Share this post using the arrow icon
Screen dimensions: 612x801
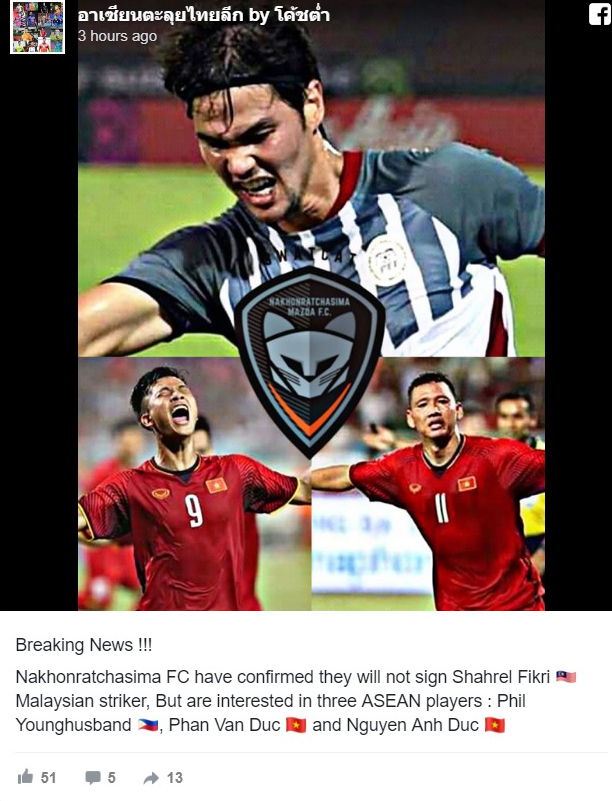[x=152, y=777]
